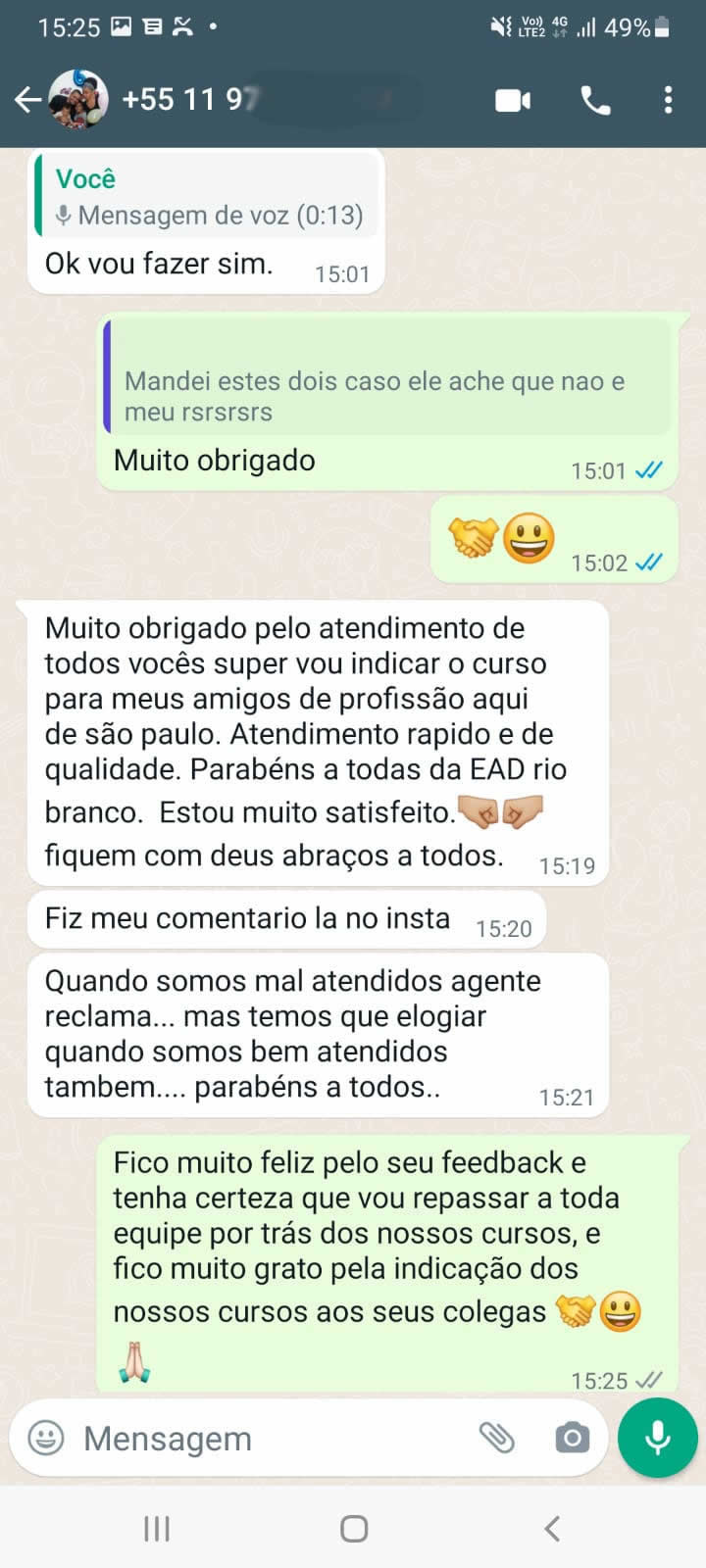Tap the microphone voice message button
Screen dimensions: 706x1568
[657, 1438]
